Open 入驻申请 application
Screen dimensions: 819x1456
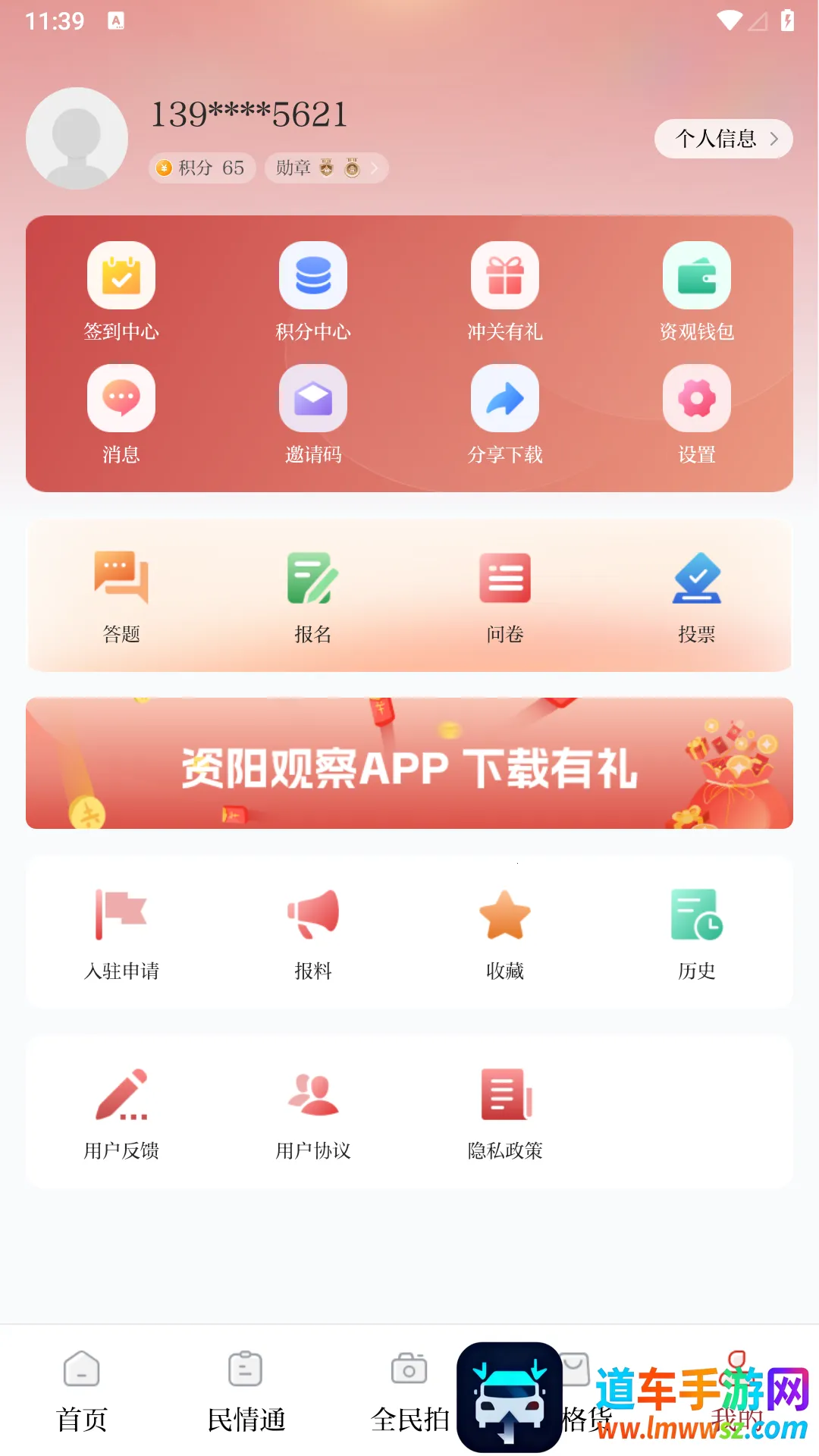[121, 934]
